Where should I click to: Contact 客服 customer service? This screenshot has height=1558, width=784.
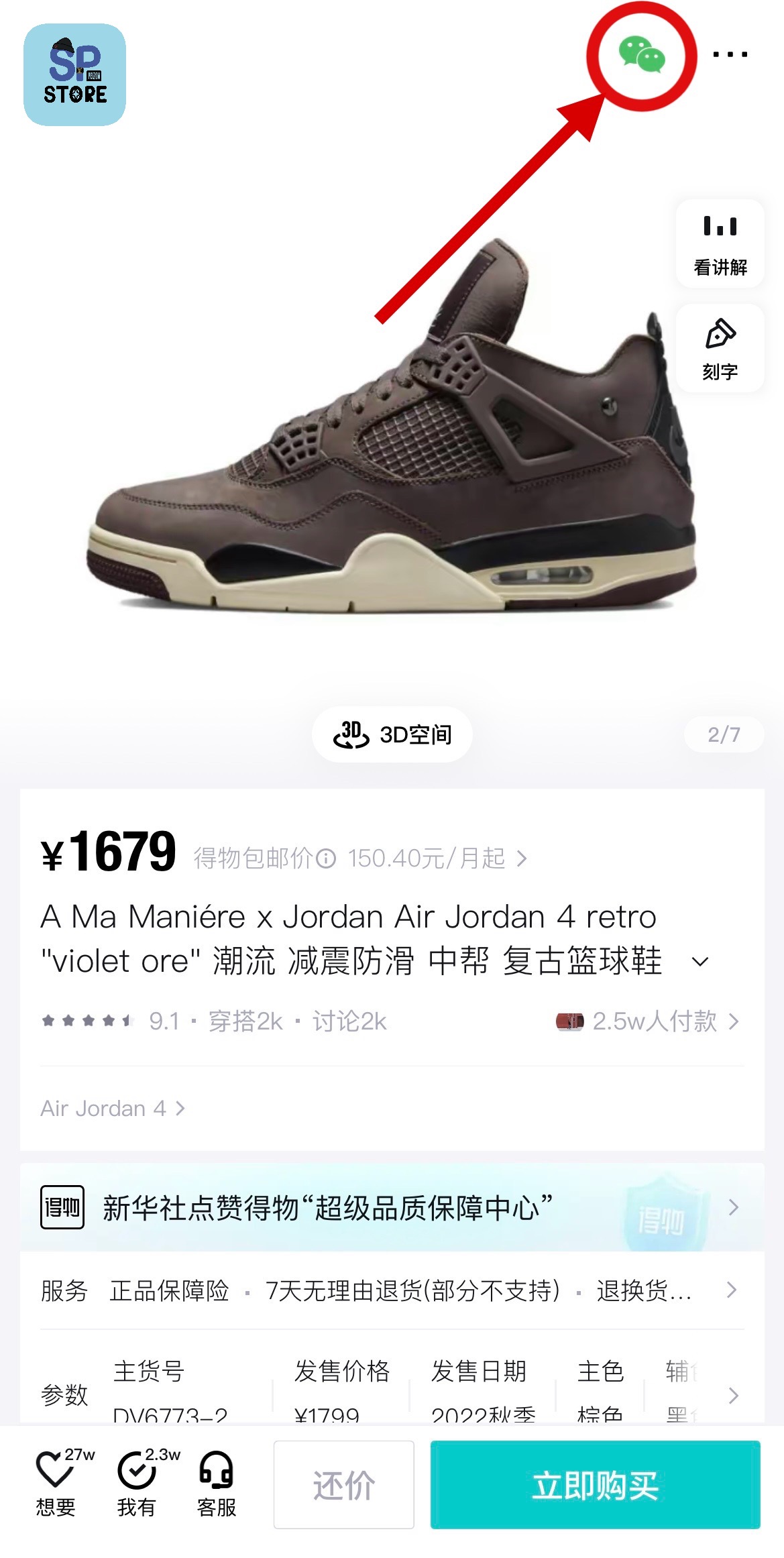coord(217,1484)
